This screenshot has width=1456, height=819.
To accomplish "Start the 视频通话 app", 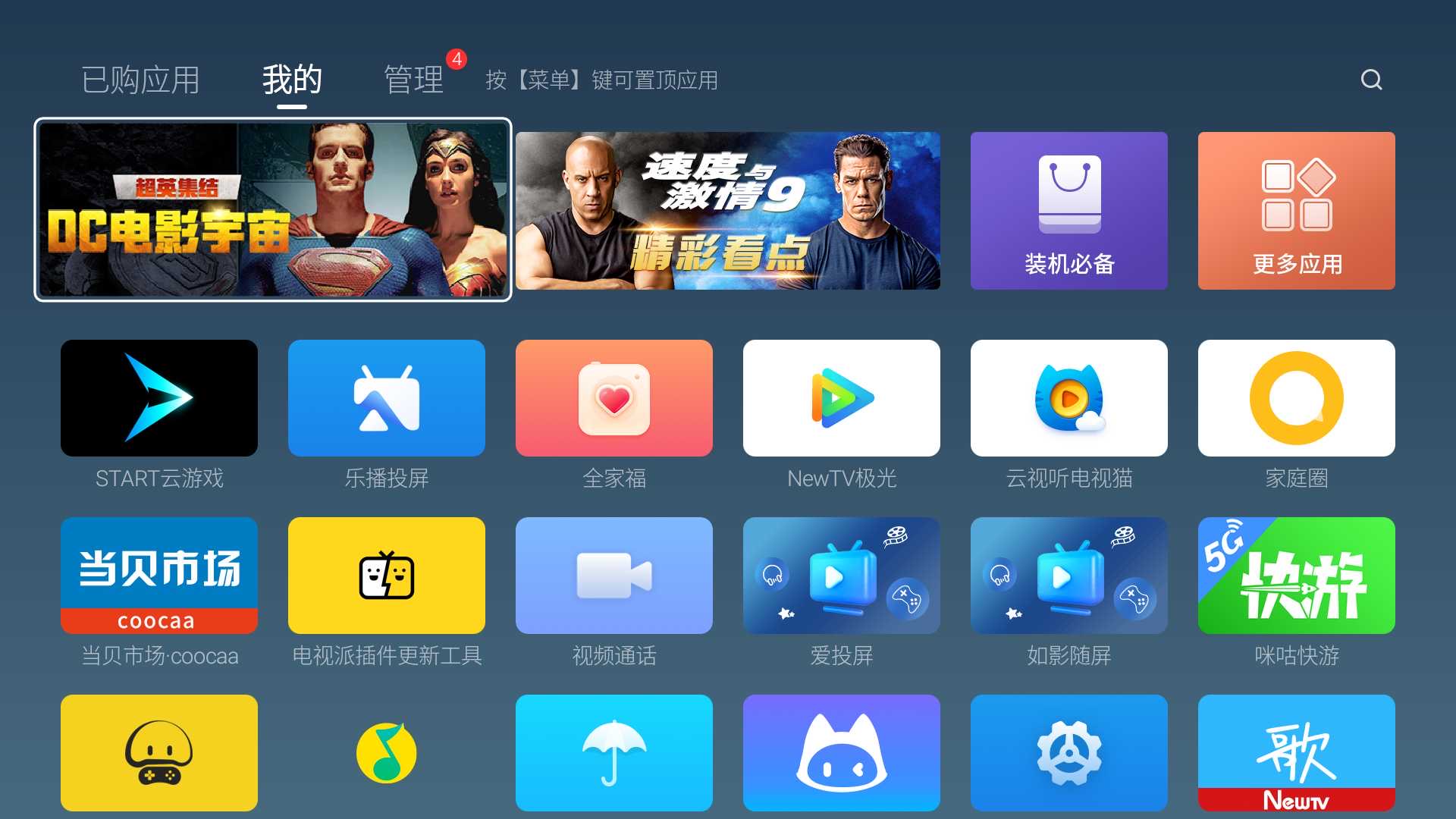I will click(x=614, y=576).
